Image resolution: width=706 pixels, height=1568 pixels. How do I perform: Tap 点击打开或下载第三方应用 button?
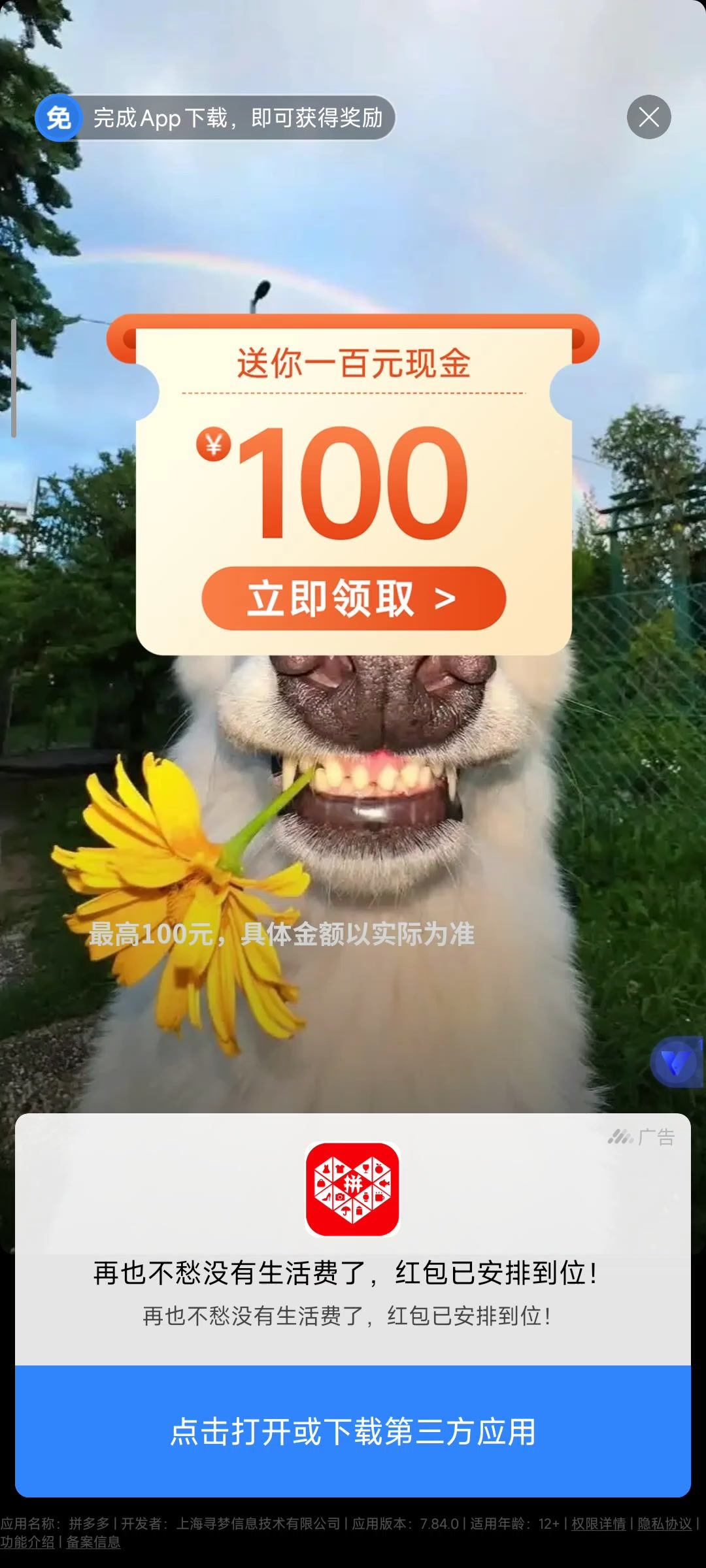353,1431
